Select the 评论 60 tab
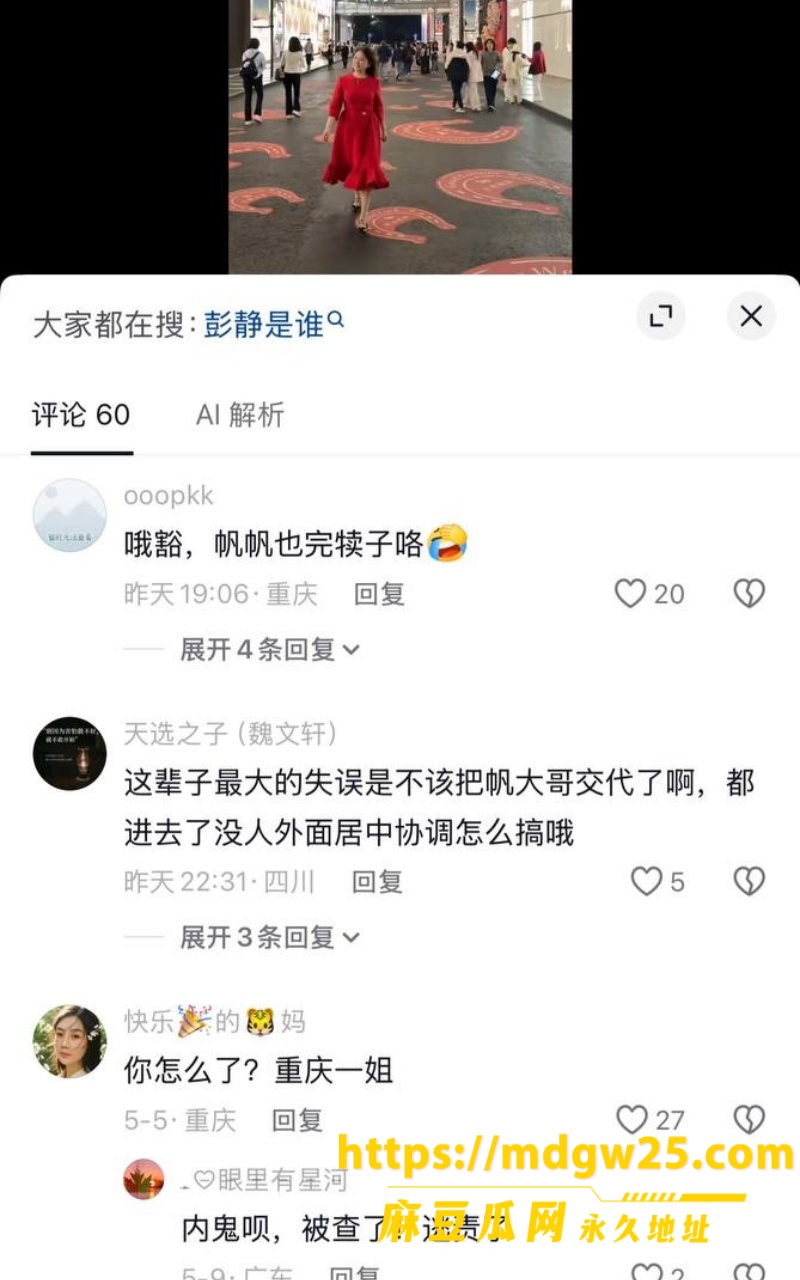Screen dimensions: 800x1280 (81, 415)
